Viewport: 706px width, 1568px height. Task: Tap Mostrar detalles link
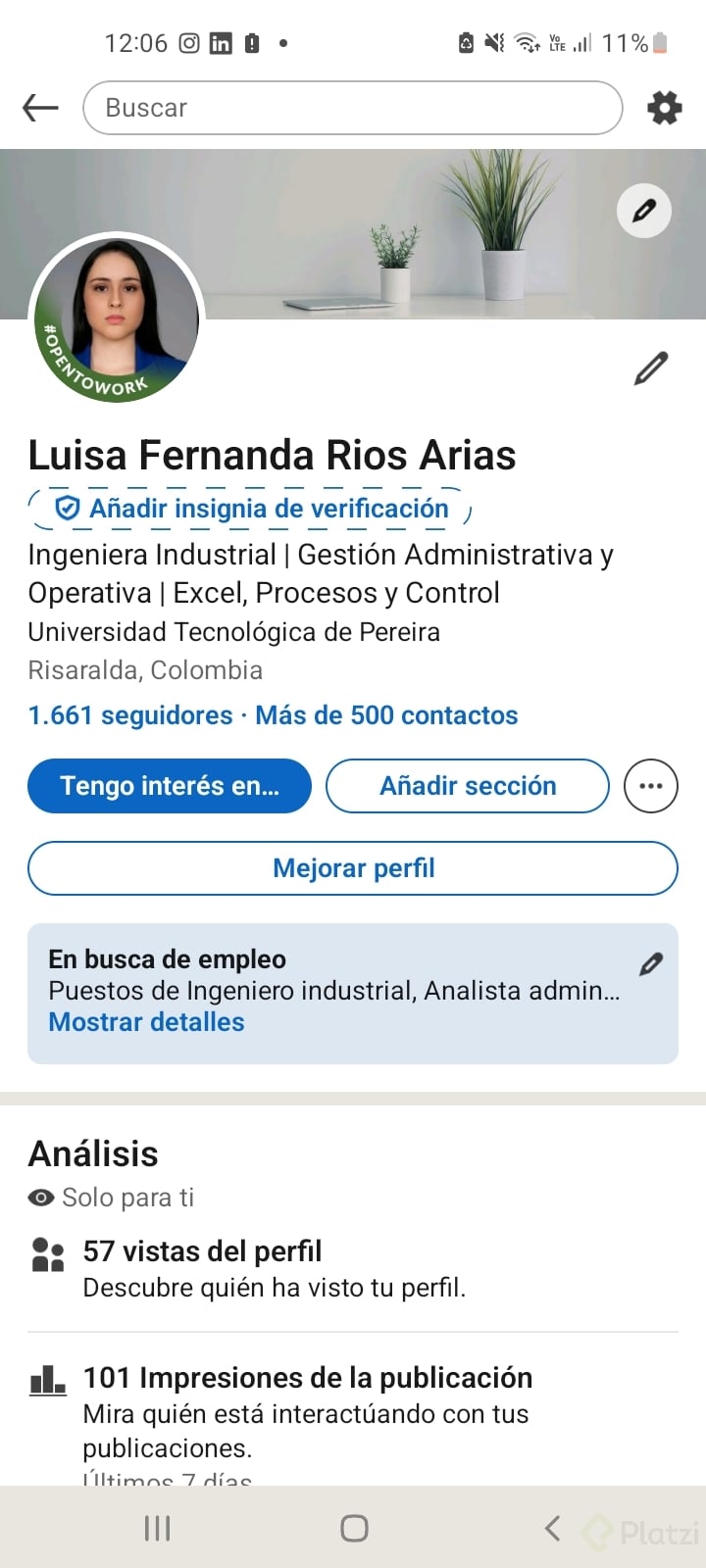tap(146, 1022)
